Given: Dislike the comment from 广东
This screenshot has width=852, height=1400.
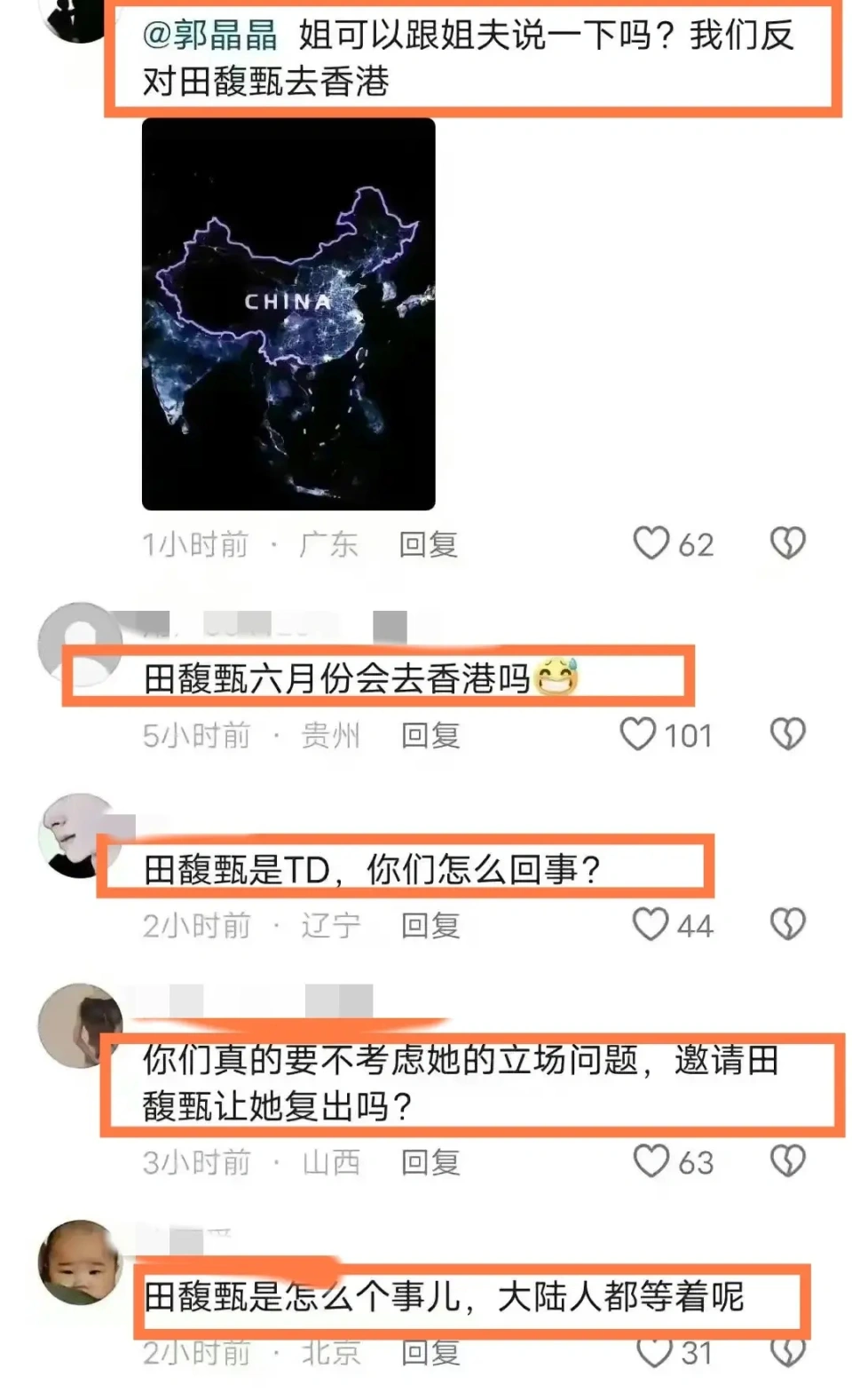Looking at the screenshot, I should pos(787,542).
